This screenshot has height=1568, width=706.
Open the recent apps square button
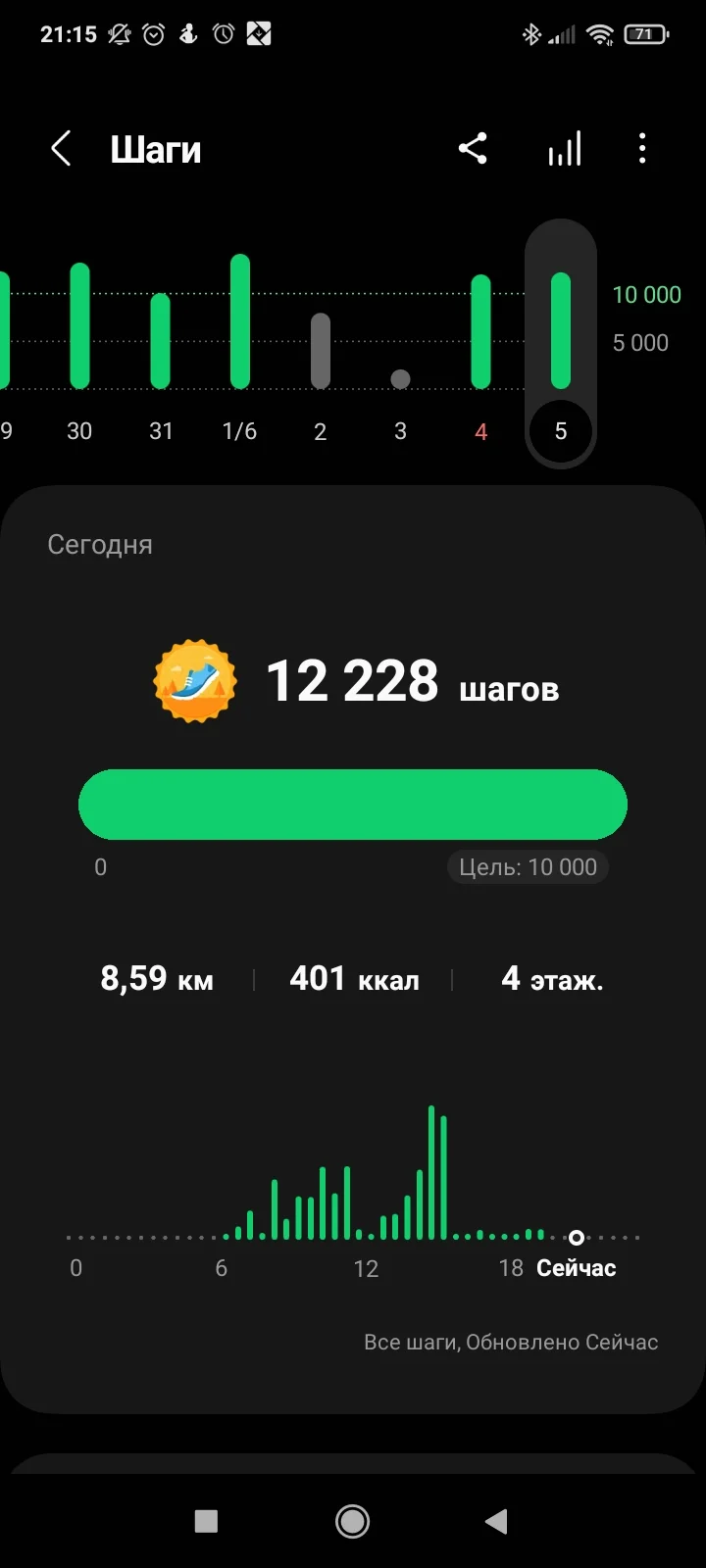coord(206,1521)
